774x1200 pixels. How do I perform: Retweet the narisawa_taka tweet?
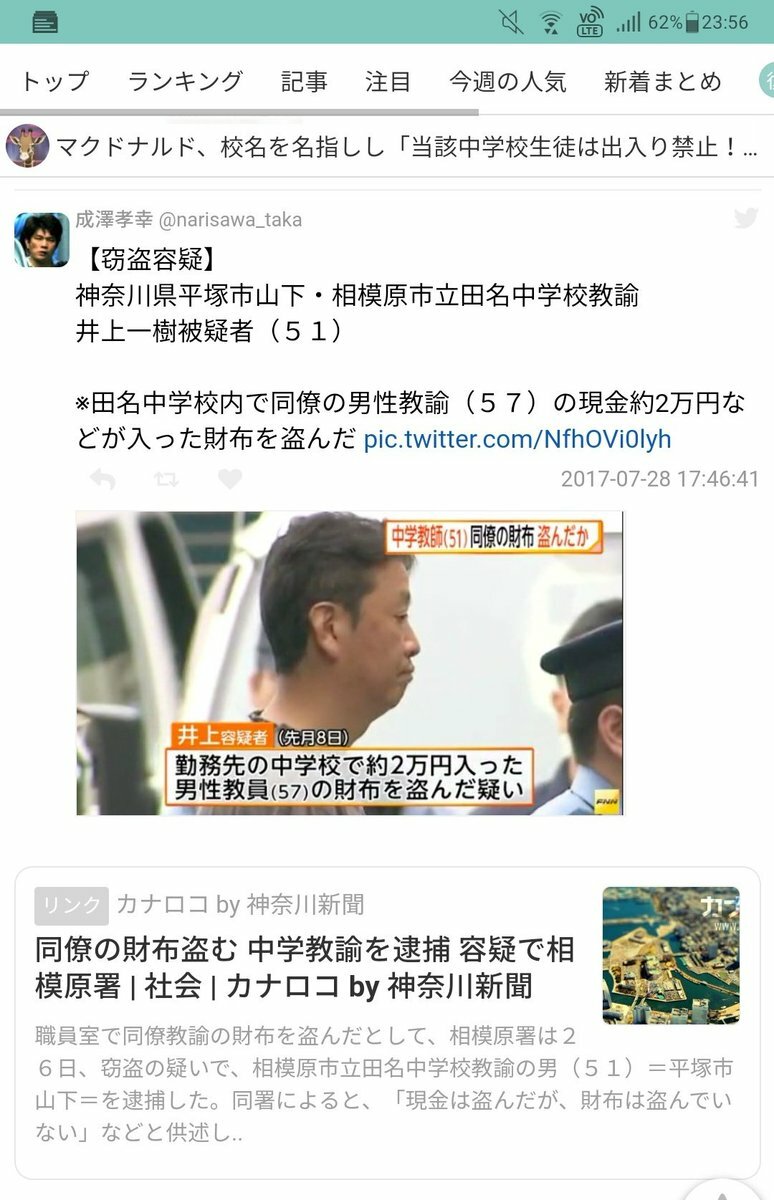tap(166, 480)
